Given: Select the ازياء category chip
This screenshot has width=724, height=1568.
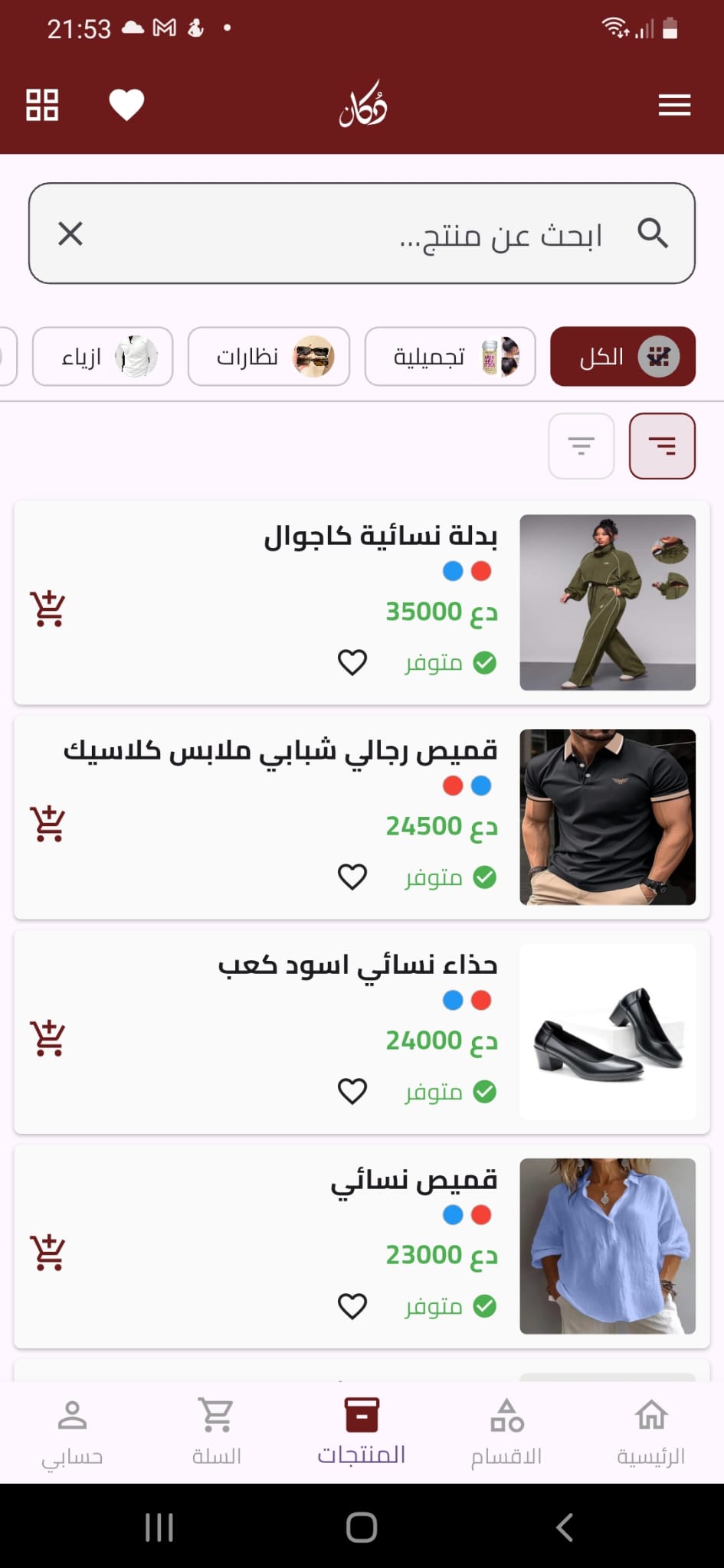Looking at the screenshot, I should (x=102, y=356).
